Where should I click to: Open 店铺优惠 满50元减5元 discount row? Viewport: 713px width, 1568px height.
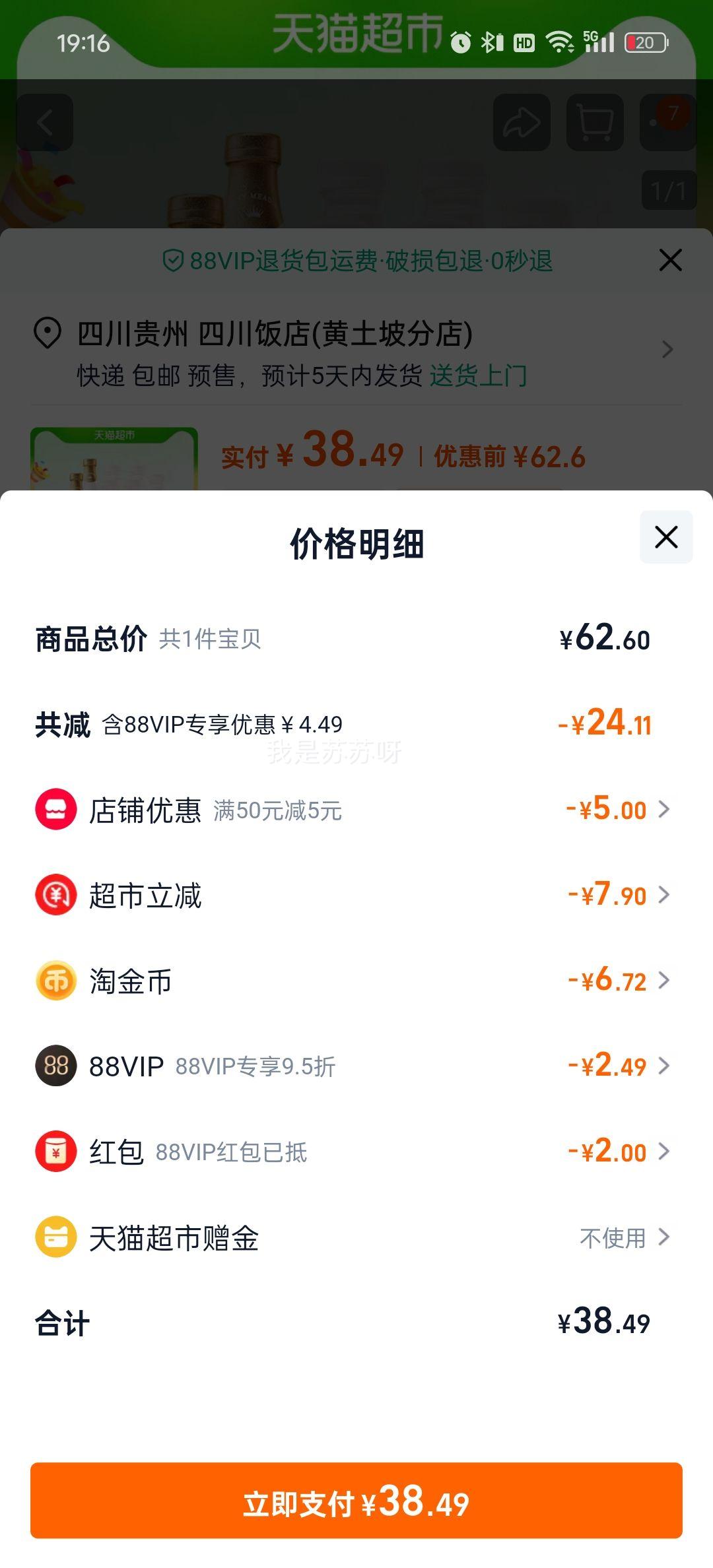tap(356, 810)
